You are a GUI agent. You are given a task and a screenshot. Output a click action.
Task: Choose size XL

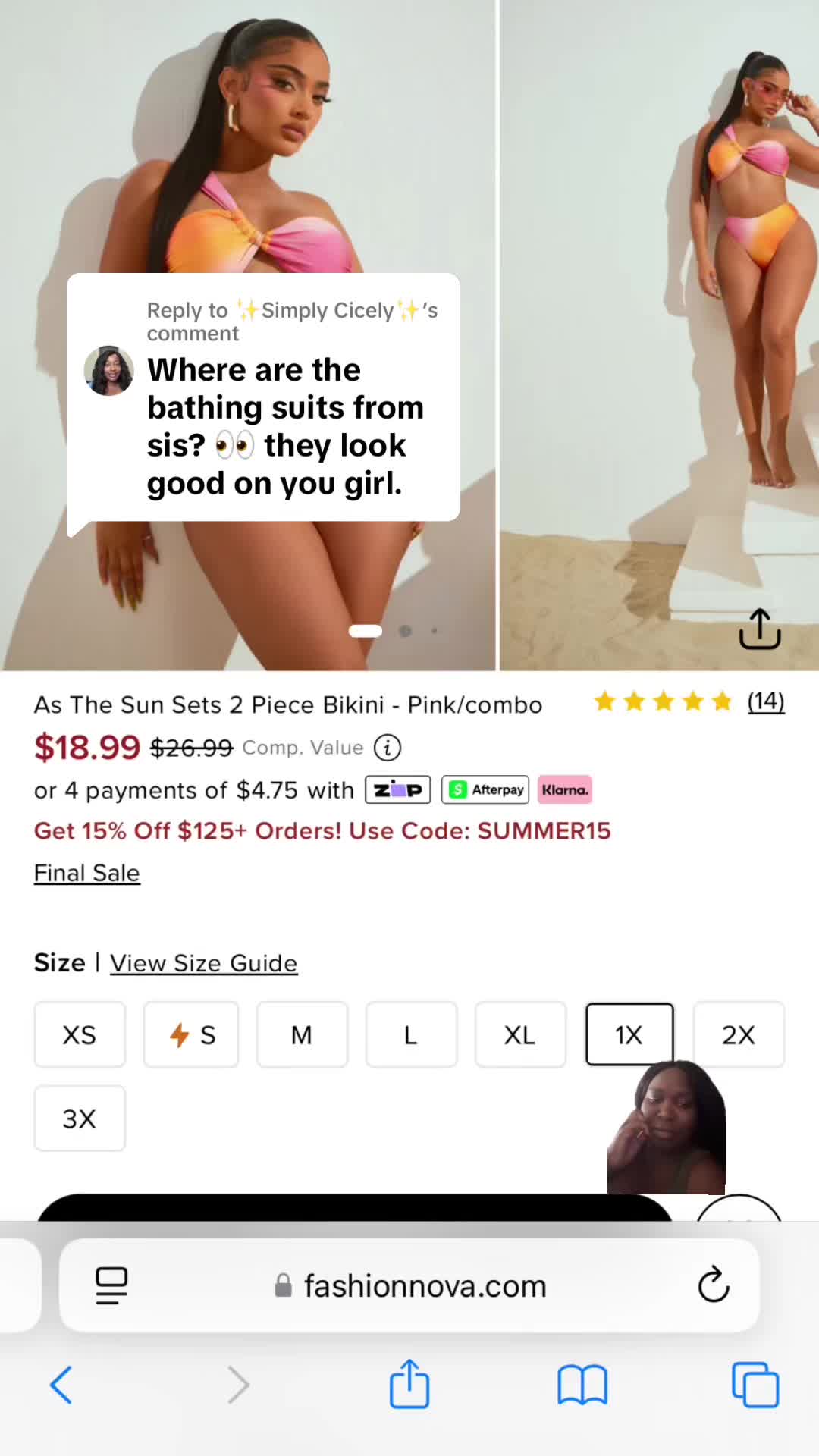[x=520, y=1034]
